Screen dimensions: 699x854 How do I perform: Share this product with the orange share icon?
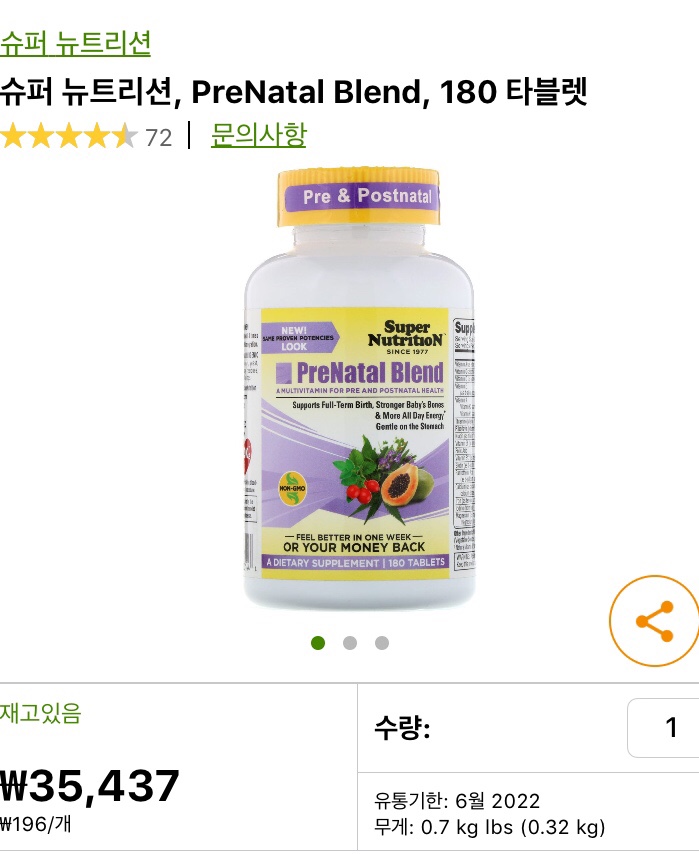654,621
